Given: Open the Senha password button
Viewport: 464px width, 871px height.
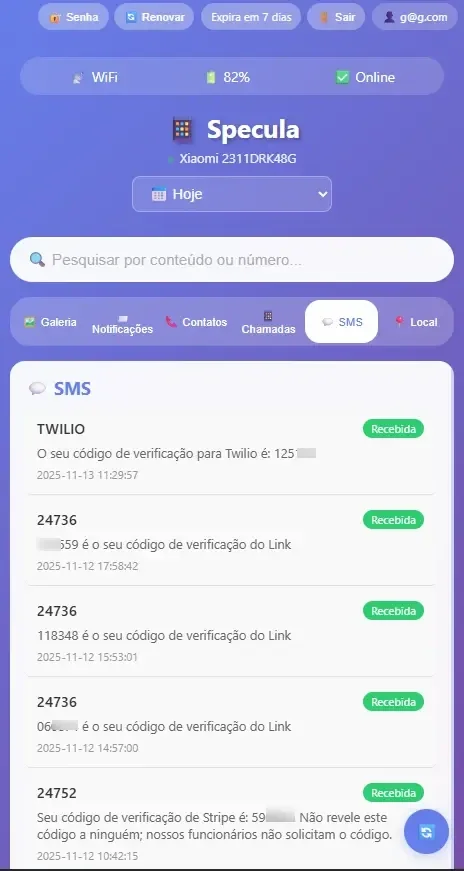Looking at the screenshot, I should 73,17.
